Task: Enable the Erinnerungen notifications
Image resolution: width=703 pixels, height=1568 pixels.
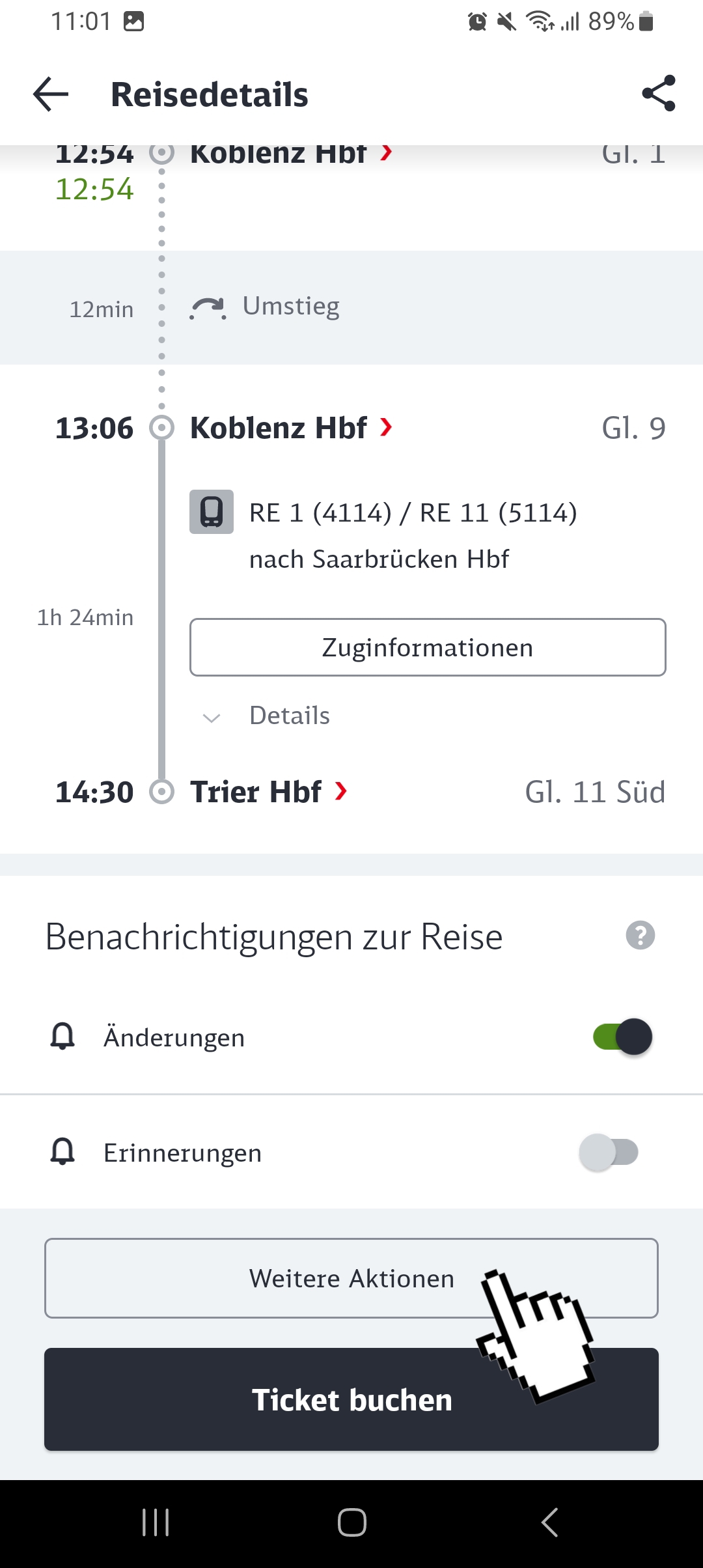Action: [x=608, y=1152]
